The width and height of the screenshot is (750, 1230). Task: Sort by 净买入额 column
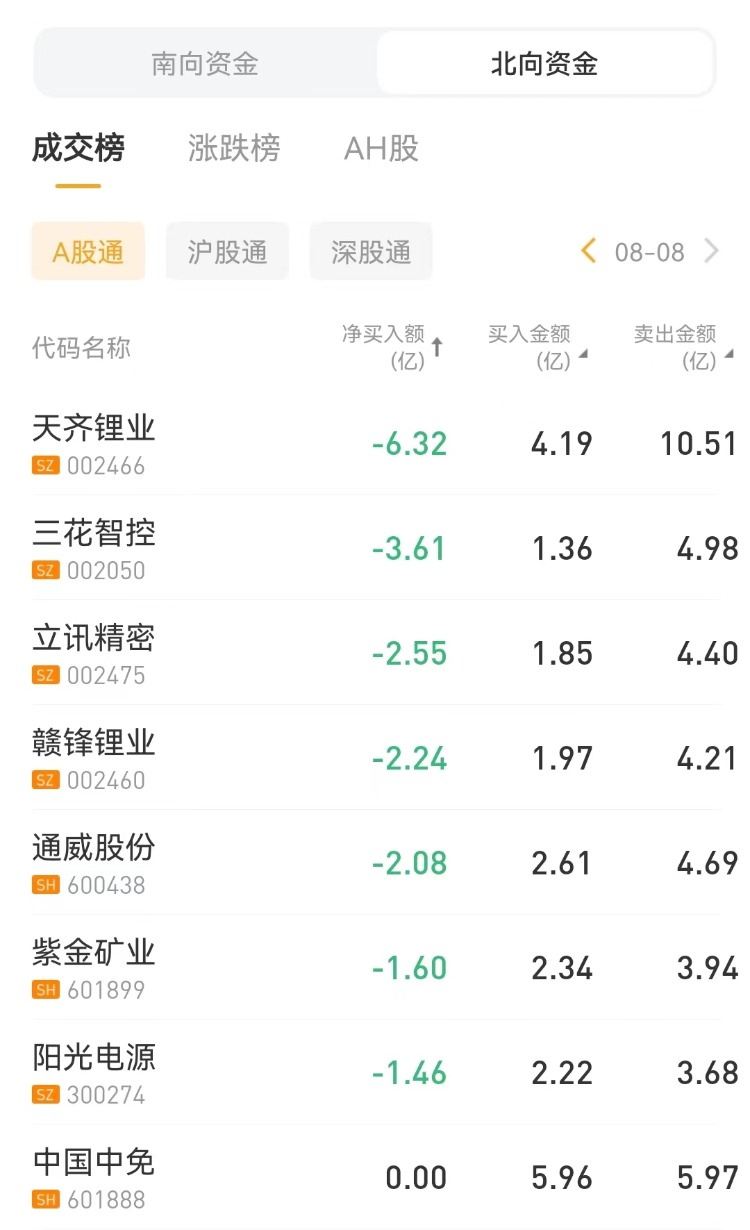click(x=392, y=347)
